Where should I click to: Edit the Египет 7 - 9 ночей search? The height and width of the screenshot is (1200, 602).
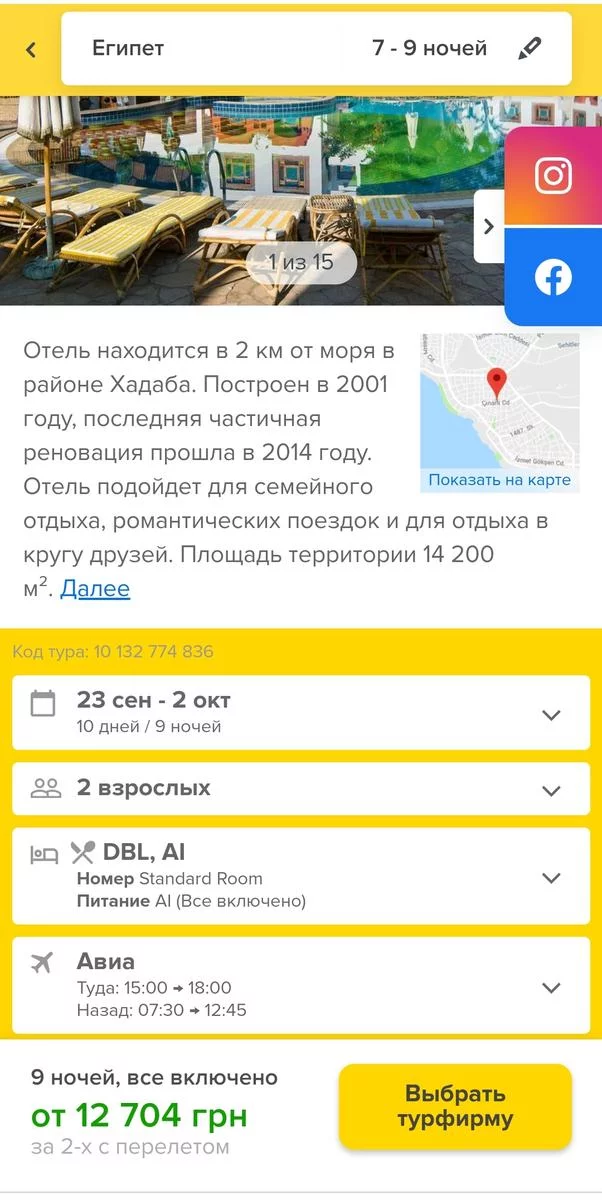(530, 48)
